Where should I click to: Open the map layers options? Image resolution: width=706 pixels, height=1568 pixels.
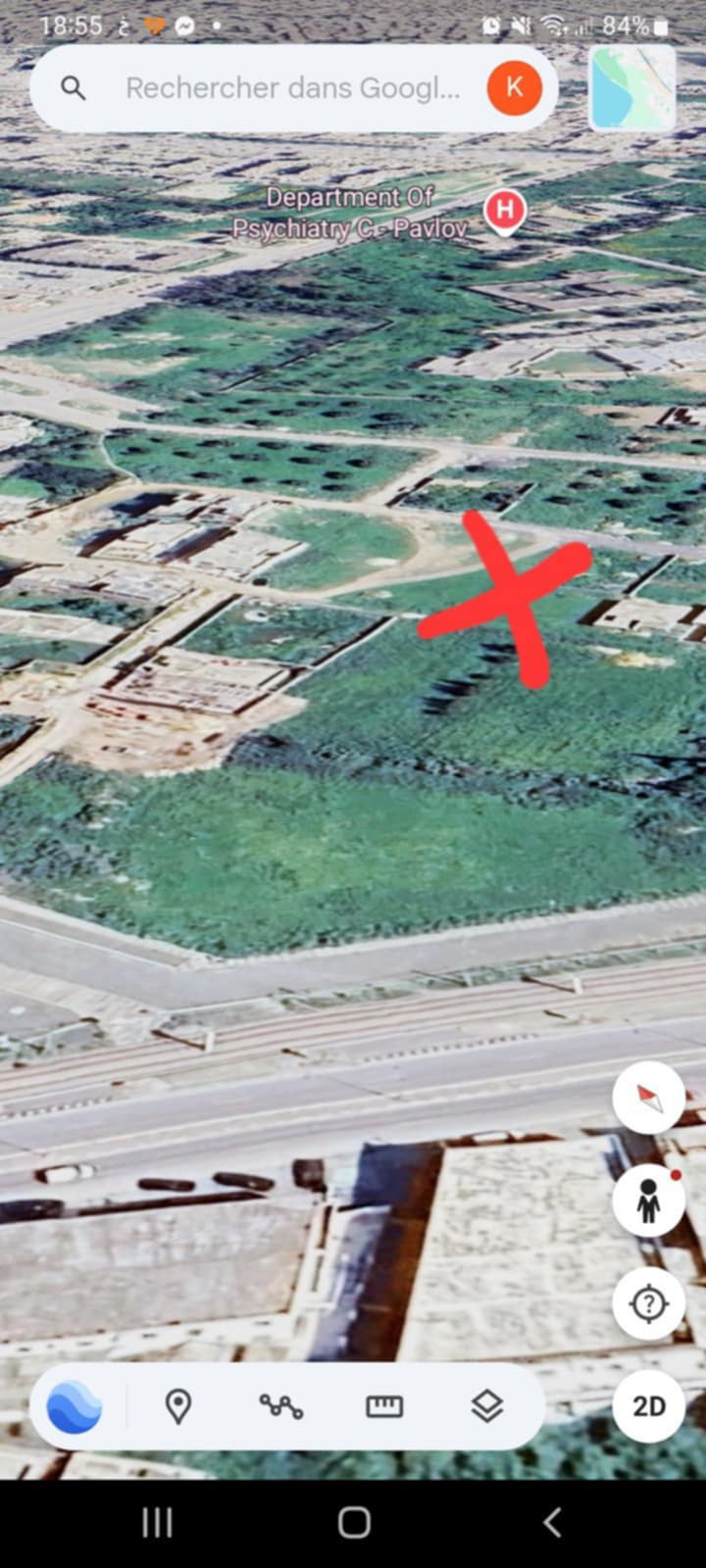pos(487,1406)
